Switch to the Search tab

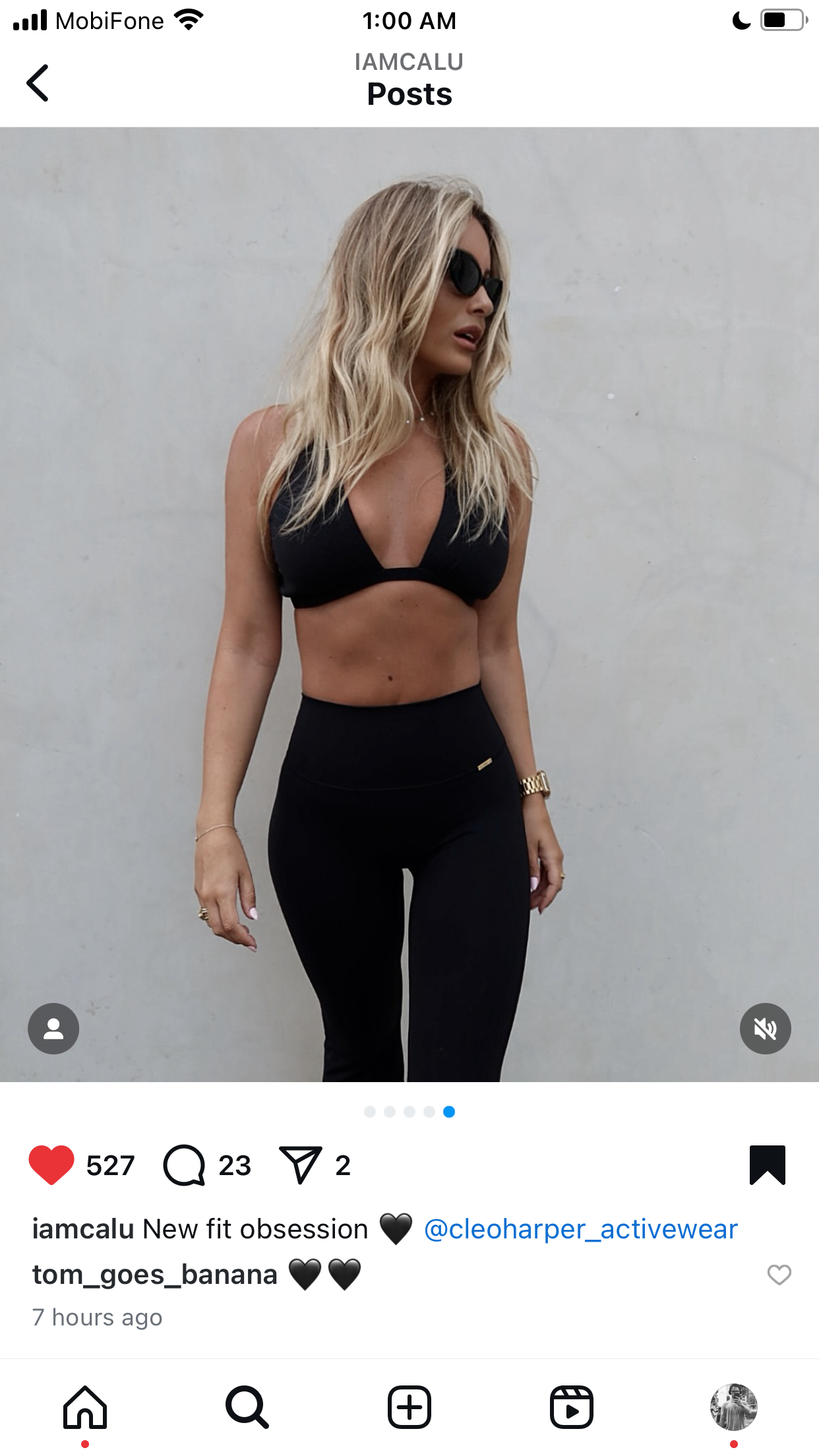pyautogui.click(x=247, y=1407)
